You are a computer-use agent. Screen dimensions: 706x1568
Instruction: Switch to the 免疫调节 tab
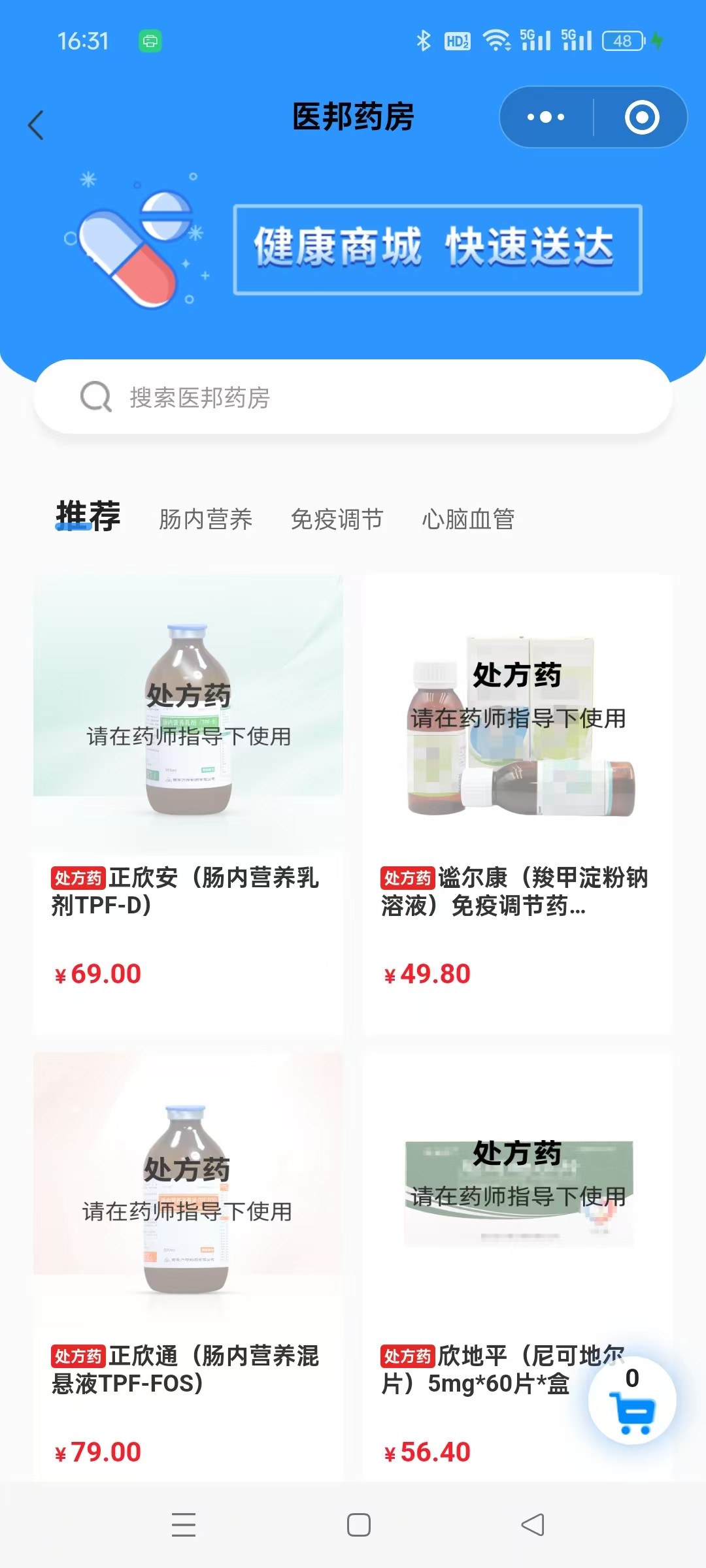[x=337, y=519]
